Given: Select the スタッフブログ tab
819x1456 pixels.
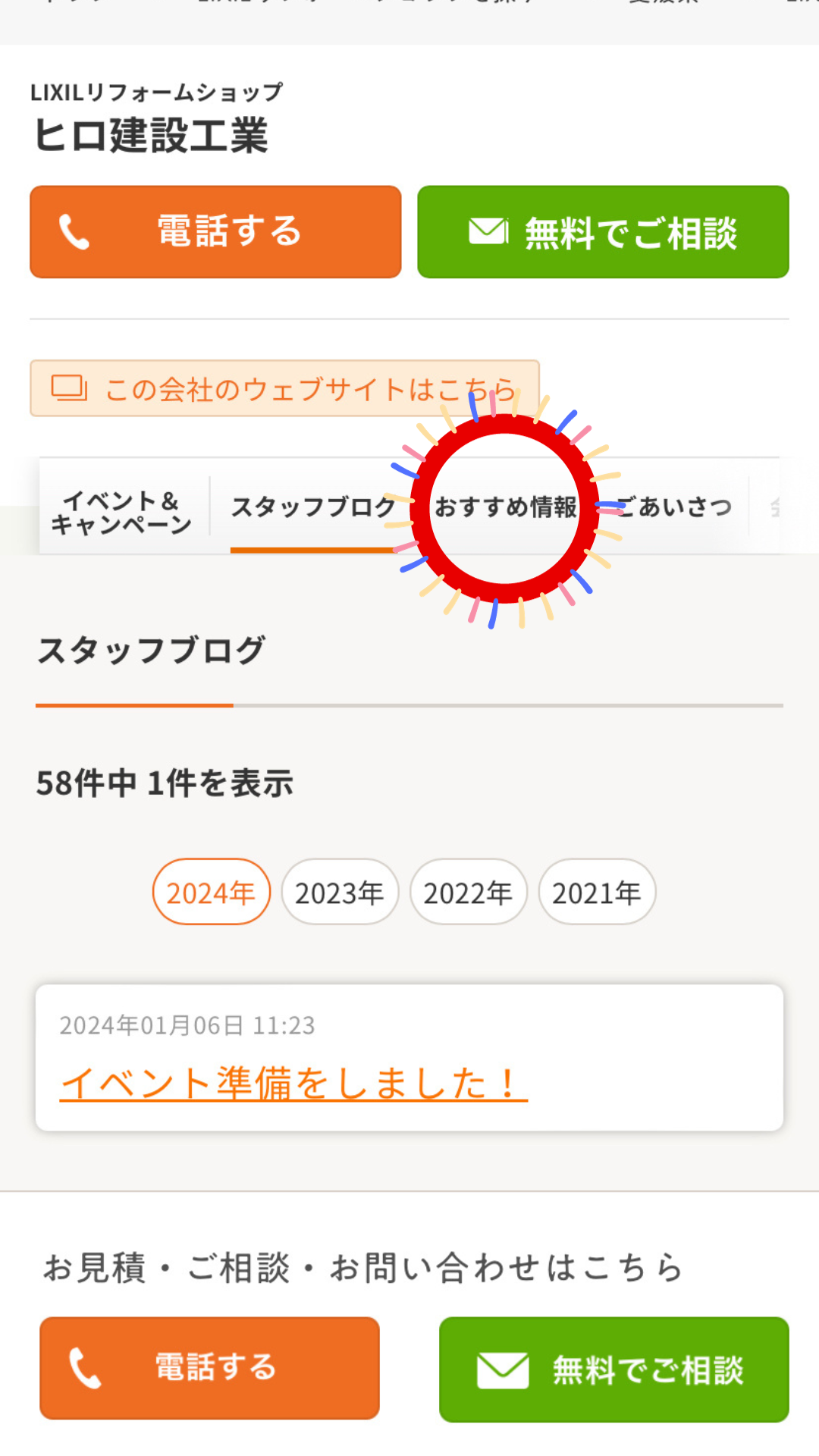Looking at the screenshot, I should tap(312, 507).
